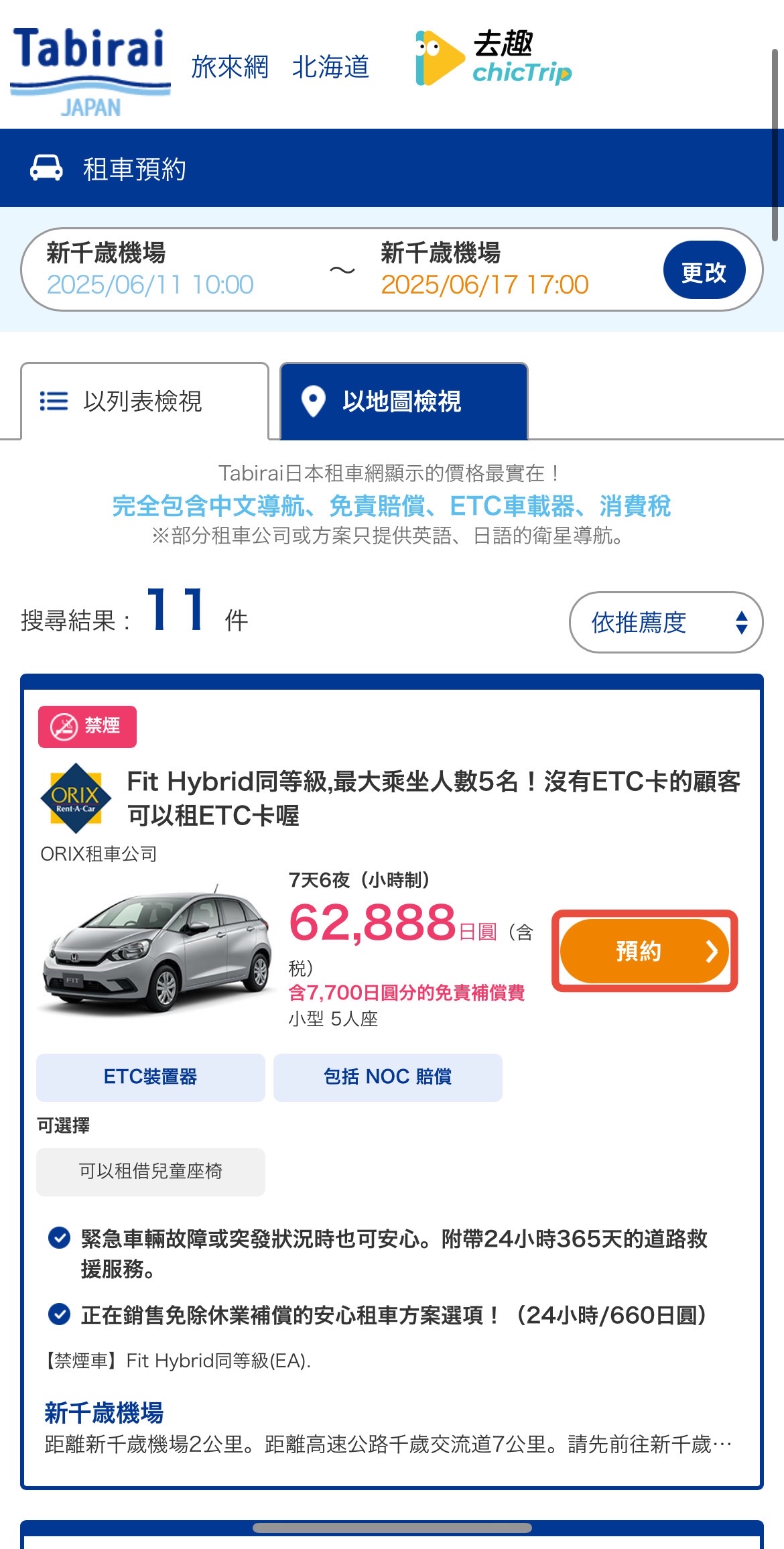Tap 預約 to reserve the Fit Hybrid
784x1549 pixels.
point(644,950)
